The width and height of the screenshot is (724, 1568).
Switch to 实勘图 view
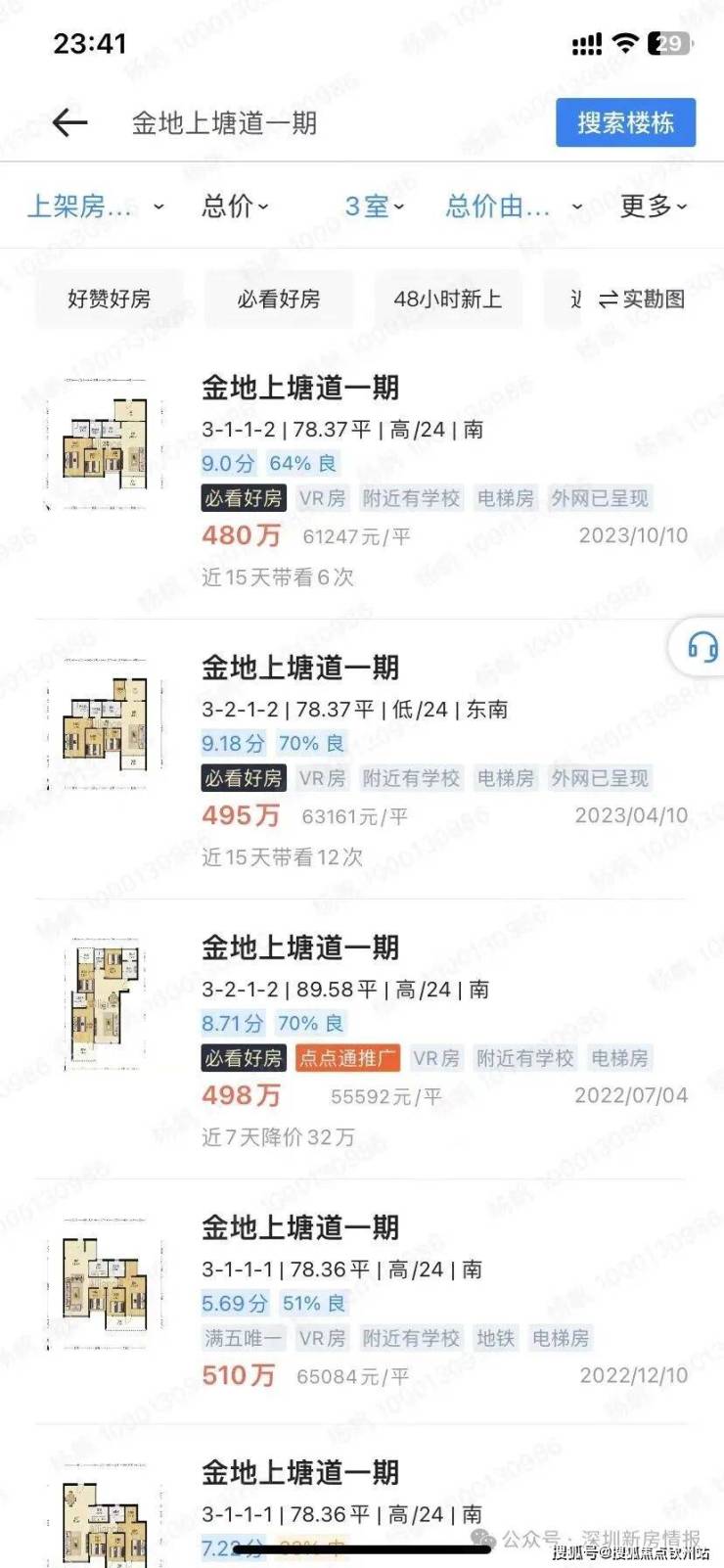(x=642, y=300)
